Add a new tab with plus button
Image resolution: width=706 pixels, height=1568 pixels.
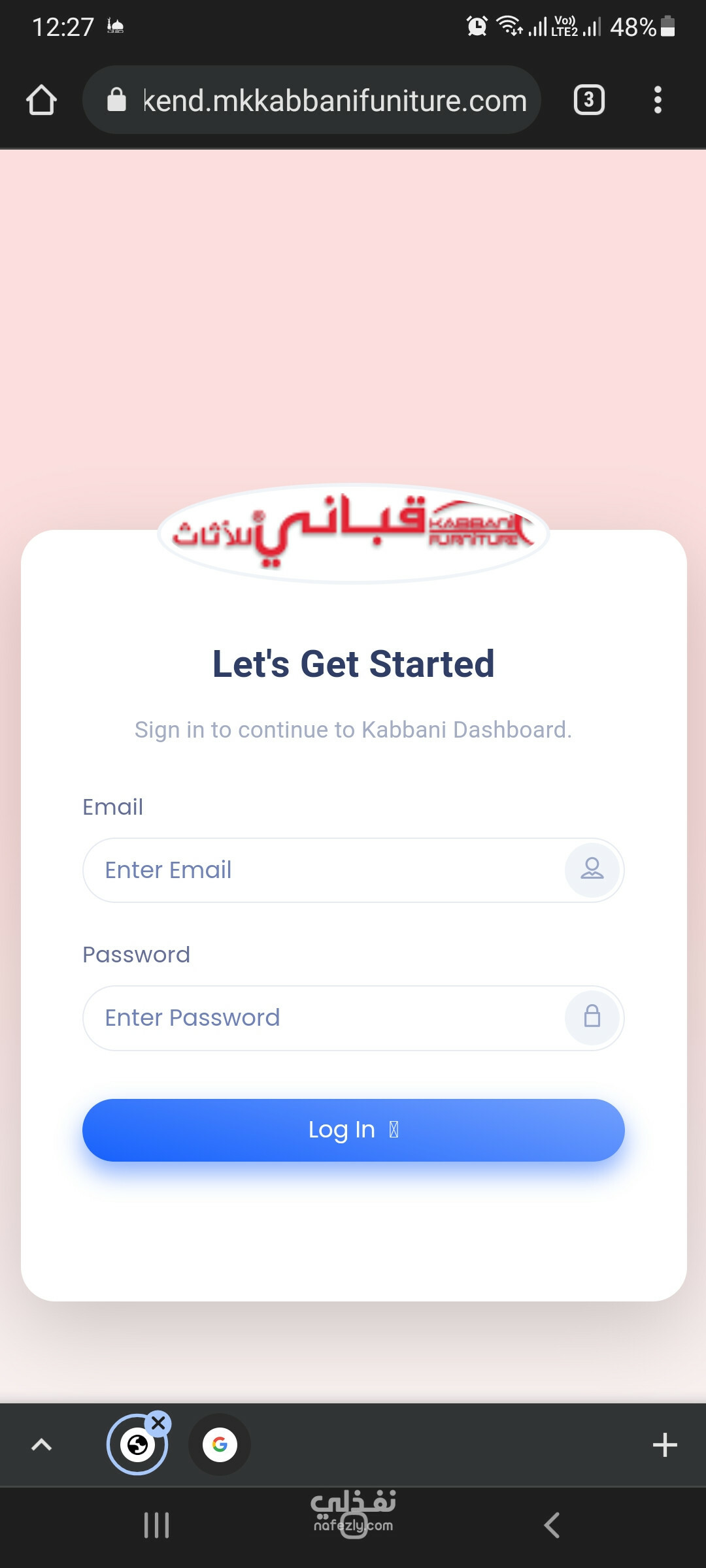665,1445
